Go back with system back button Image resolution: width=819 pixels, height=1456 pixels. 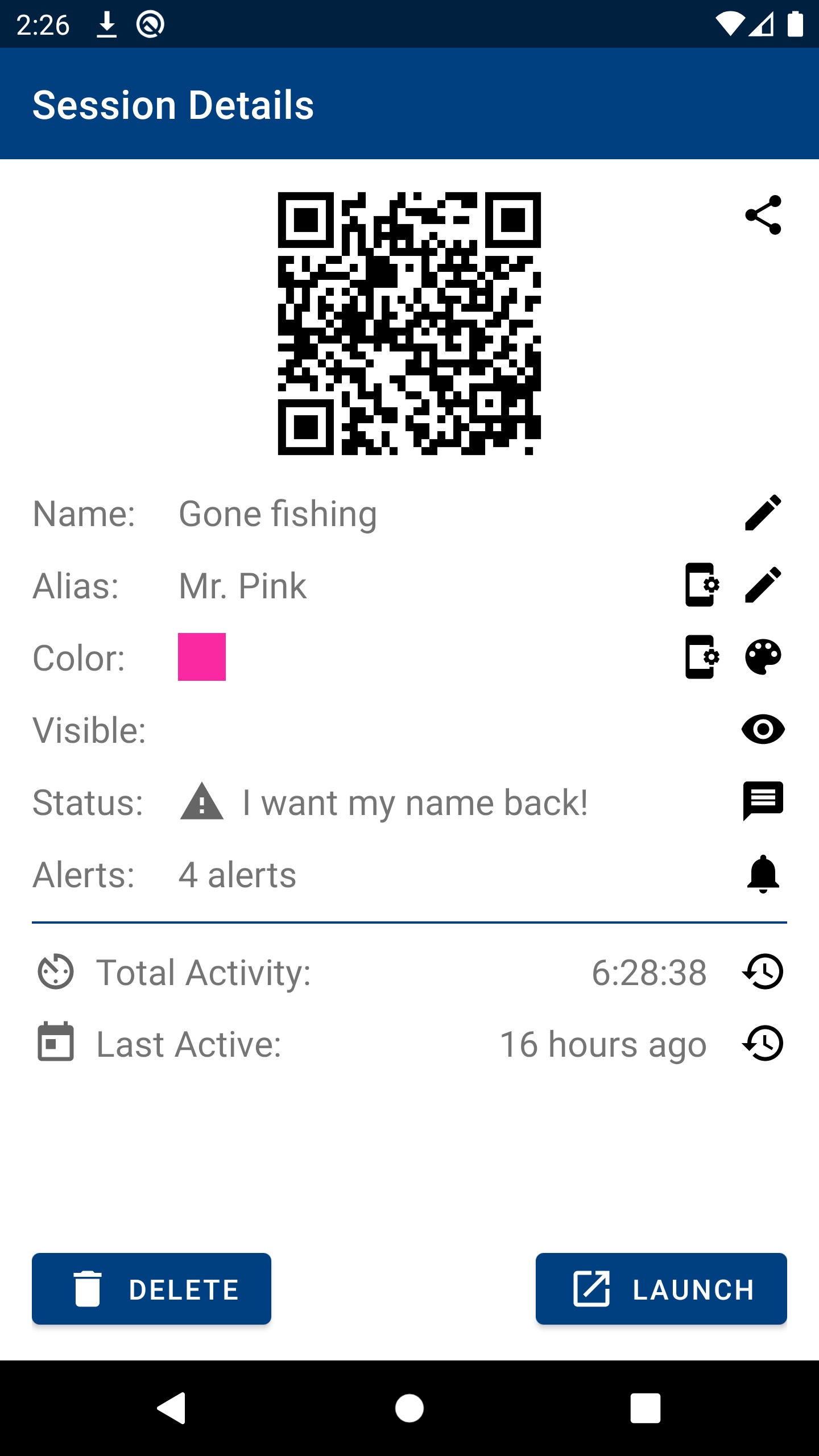click(172, 1408)
